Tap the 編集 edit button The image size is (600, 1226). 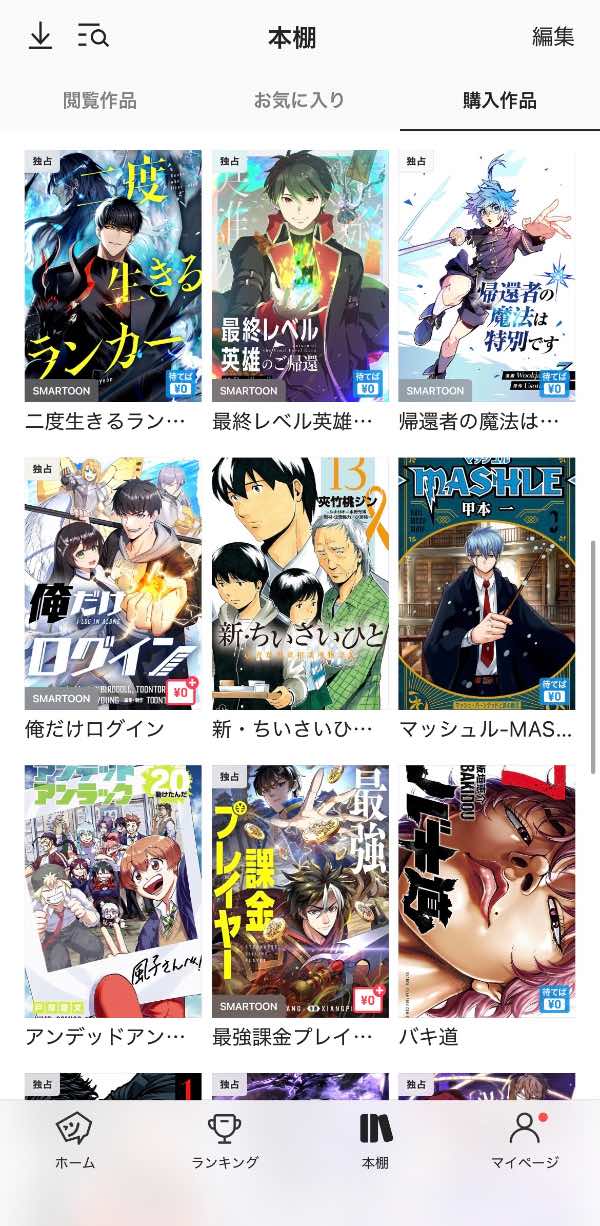click(x=553, y=37)
